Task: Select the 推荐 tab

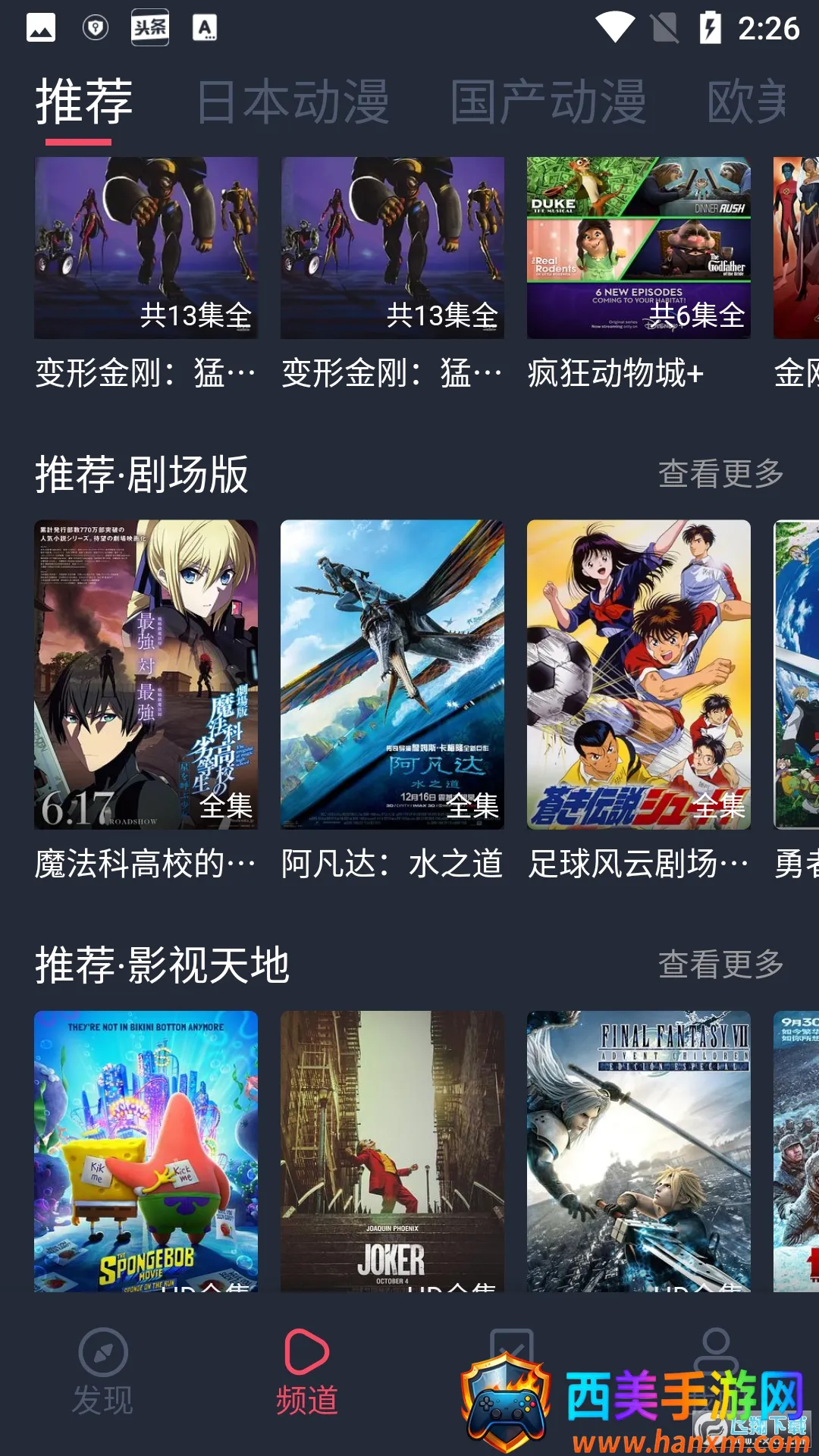Action: click(x=84, y=102)
